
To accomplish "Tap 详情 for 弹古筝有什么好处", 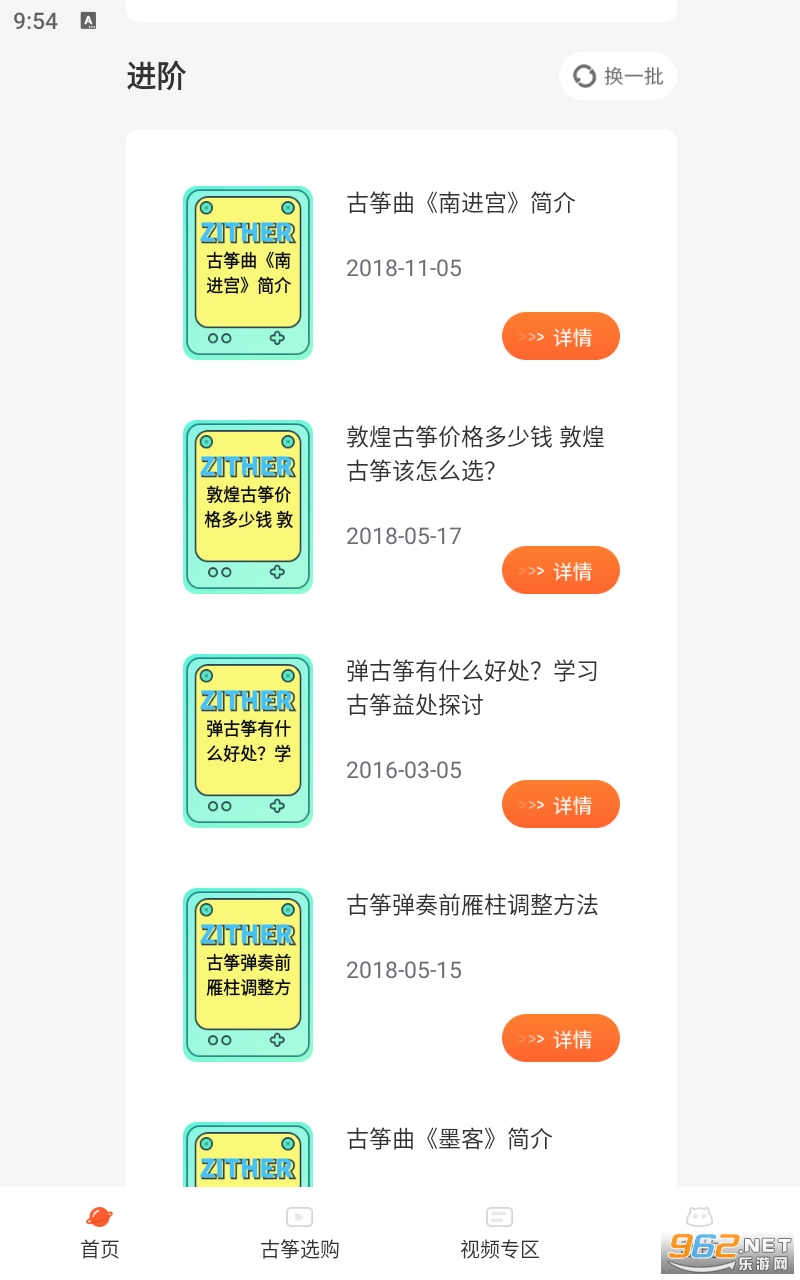I will click(x=560, y=805).
